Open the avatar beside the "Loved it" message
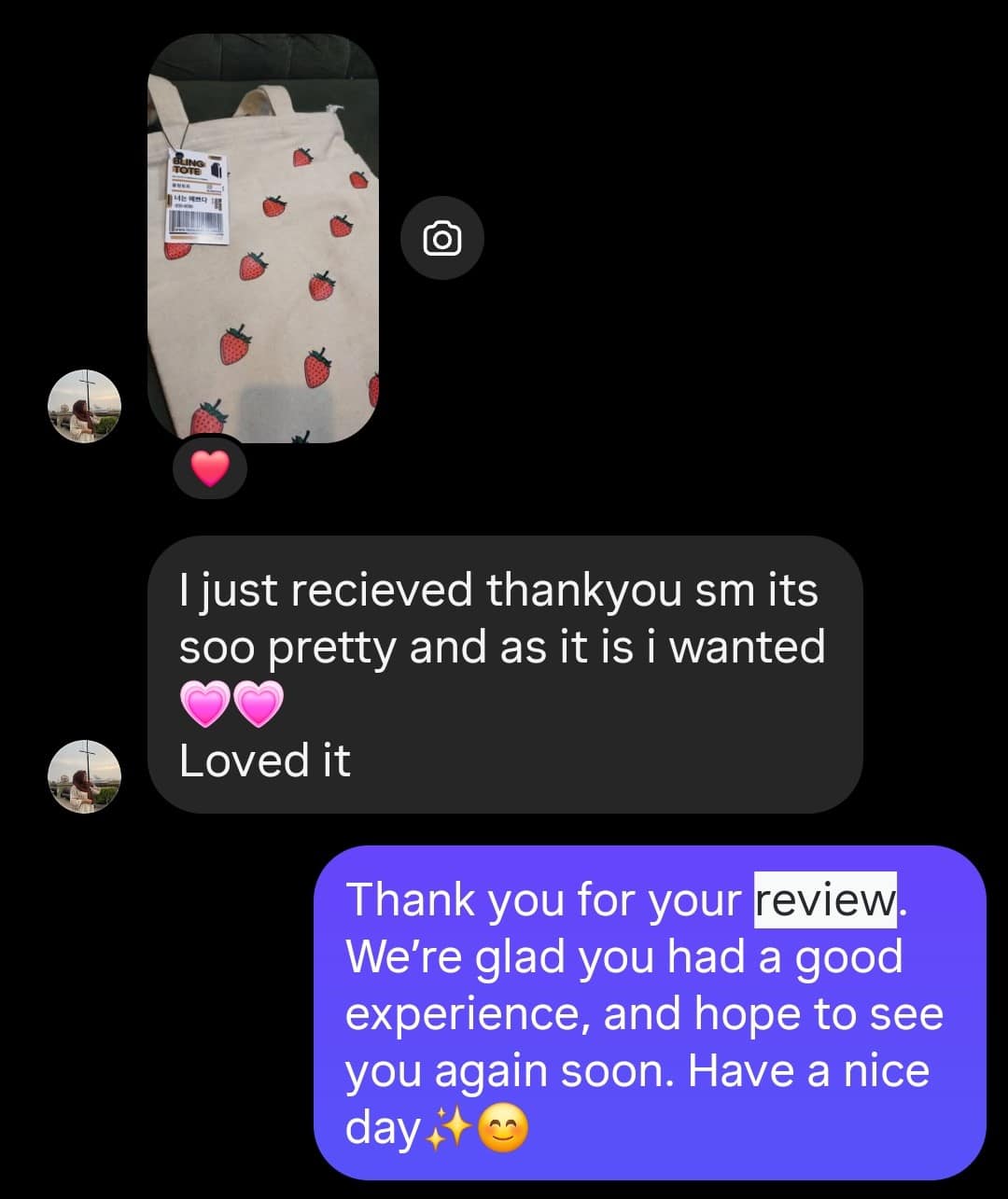1008x1199 pixels. click(85, 776)
